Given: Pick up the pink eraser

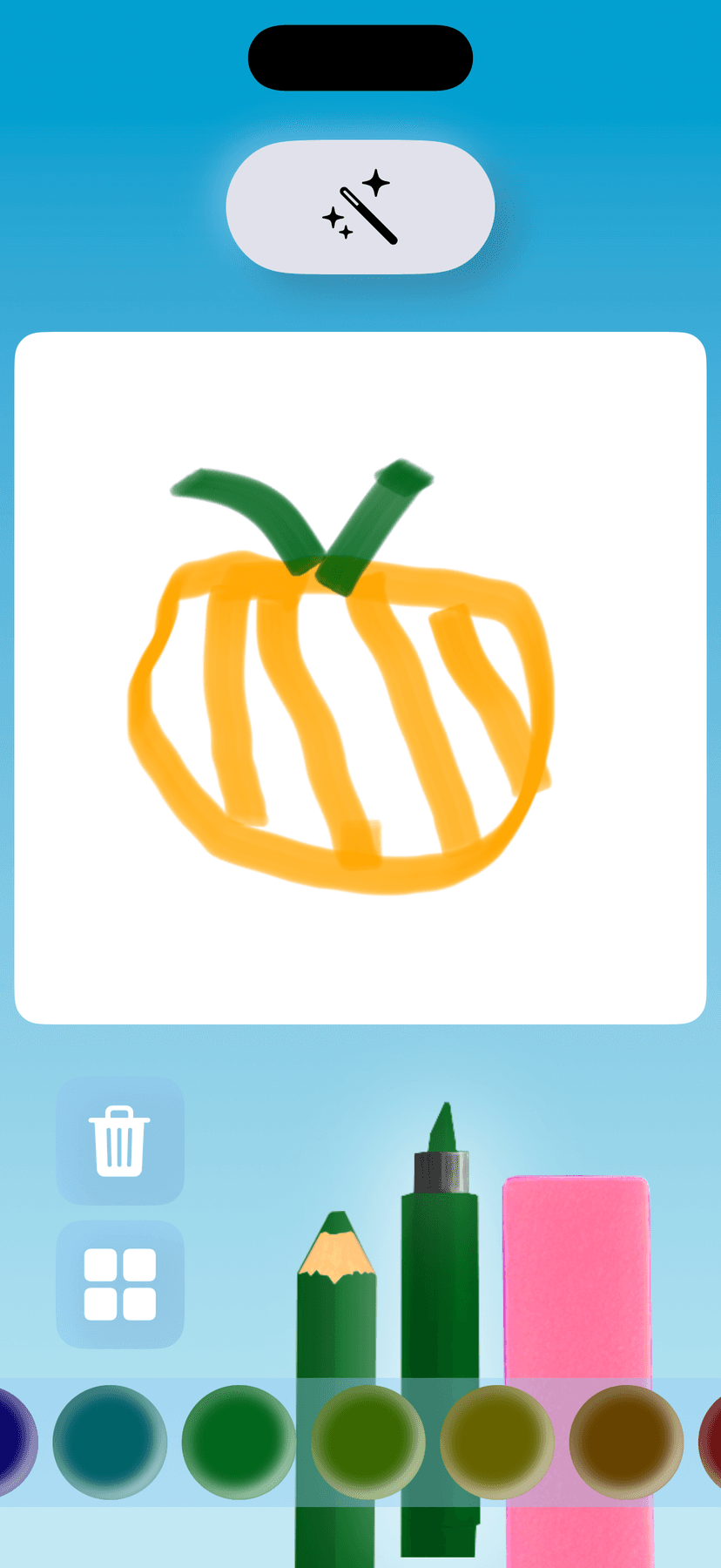Looking at the screenshot, I should [x=575, y=1263].
